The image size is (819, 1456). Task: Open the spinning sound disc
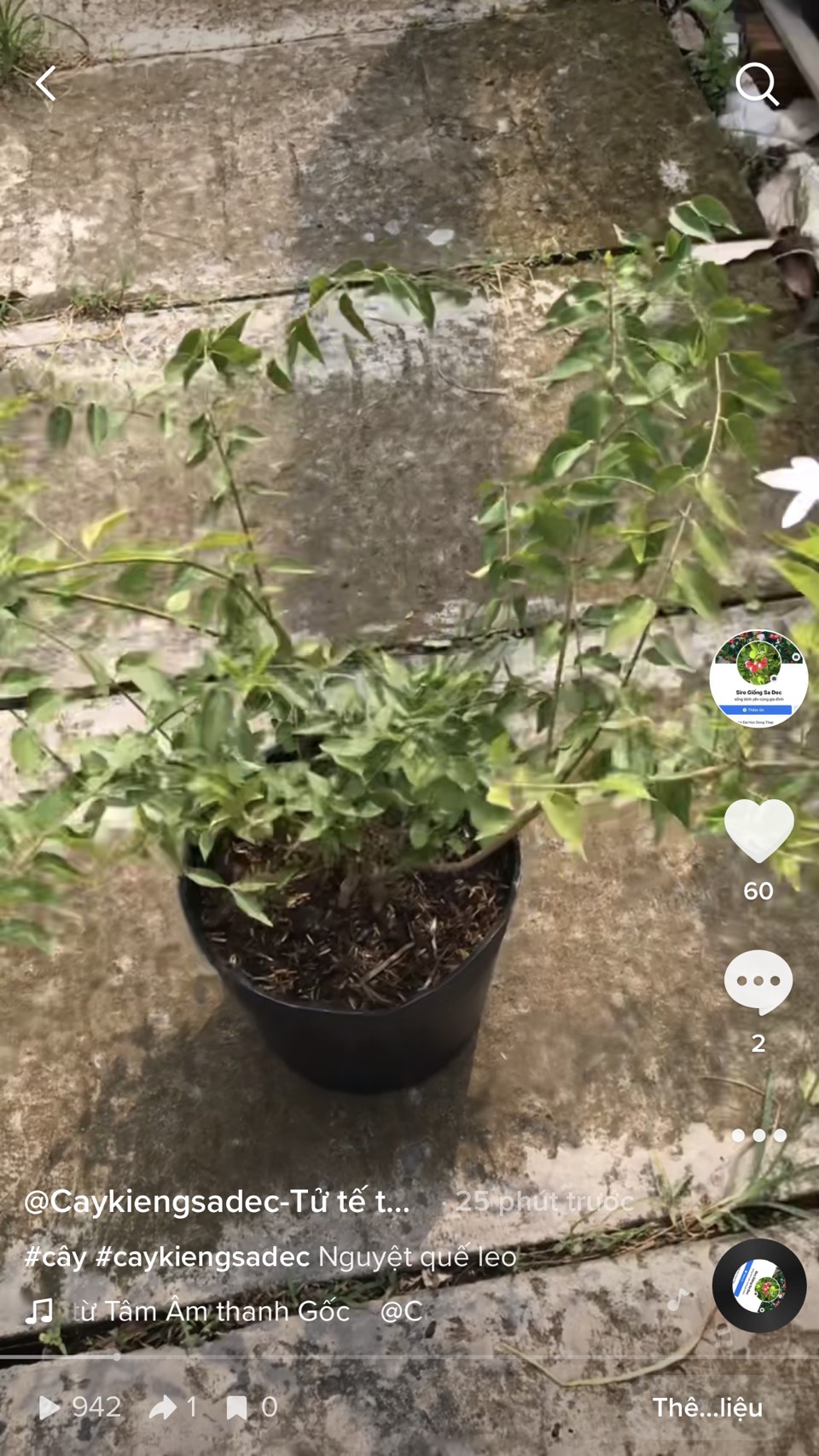coord(759,1285)
